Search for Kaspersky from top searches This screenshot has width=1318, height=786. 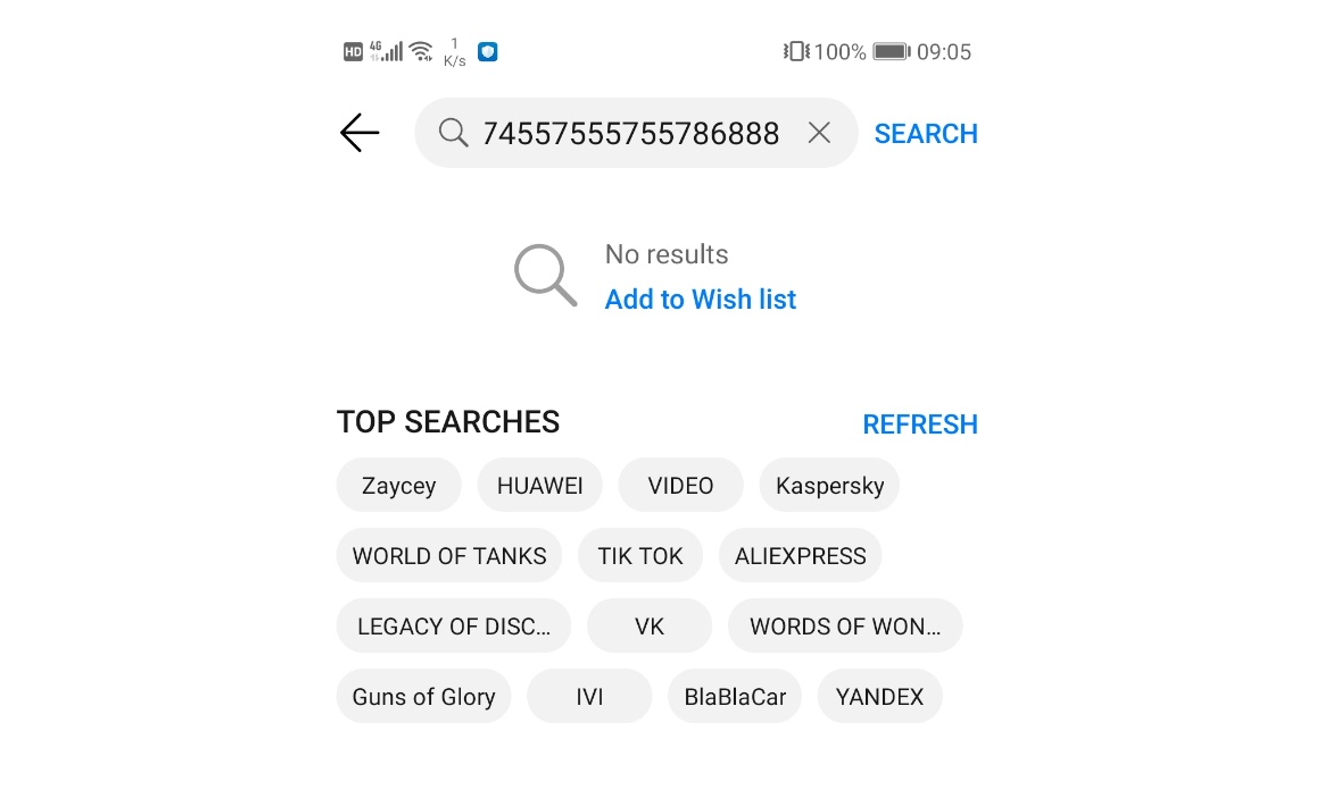[x=829, y=486]
